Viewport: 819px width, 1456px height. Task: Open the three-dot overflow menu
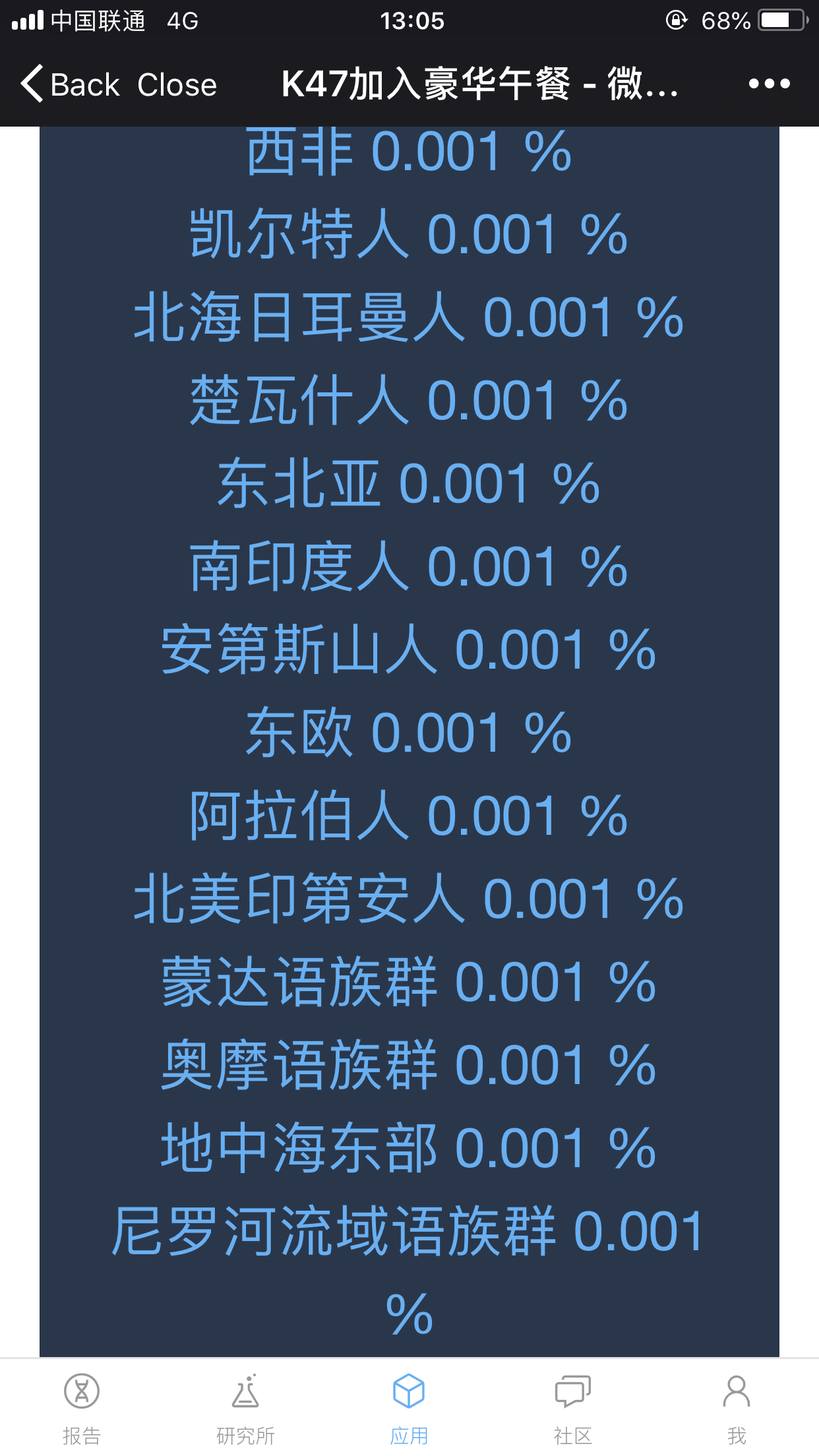(769, 84)
